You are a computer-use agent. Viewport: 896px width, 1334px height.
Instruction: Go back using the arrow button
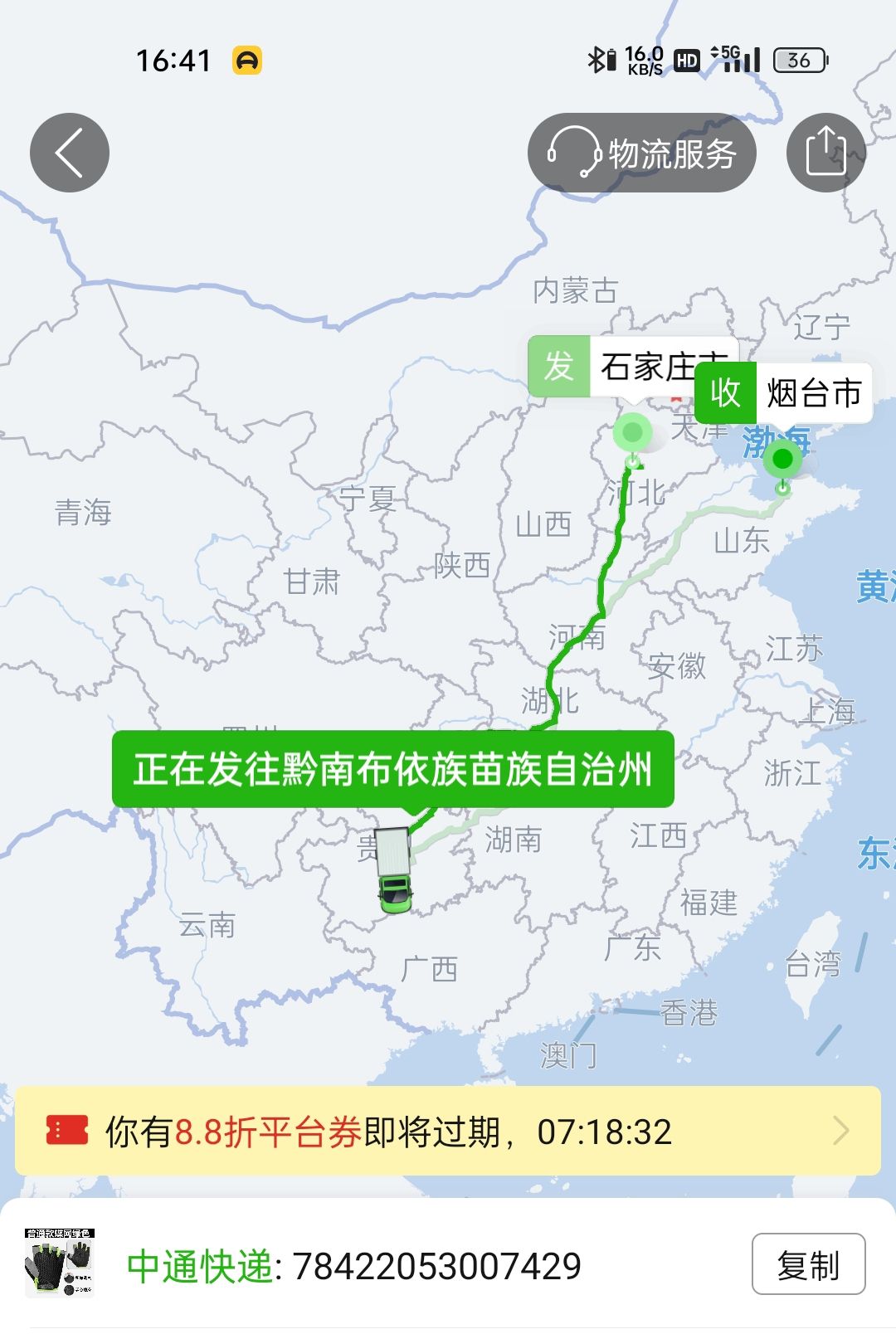coord(70,153)
